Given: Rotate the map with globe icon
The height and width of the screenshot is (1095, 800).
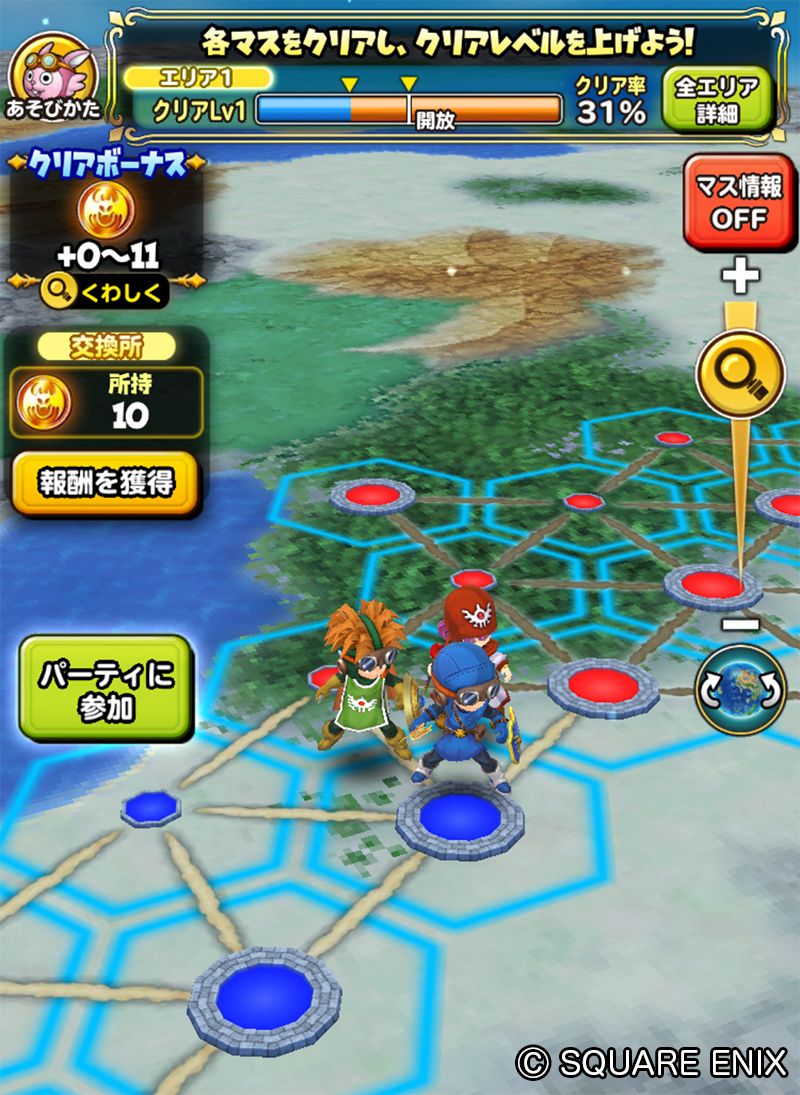Looking at the screenshot, I should [740, 689].
